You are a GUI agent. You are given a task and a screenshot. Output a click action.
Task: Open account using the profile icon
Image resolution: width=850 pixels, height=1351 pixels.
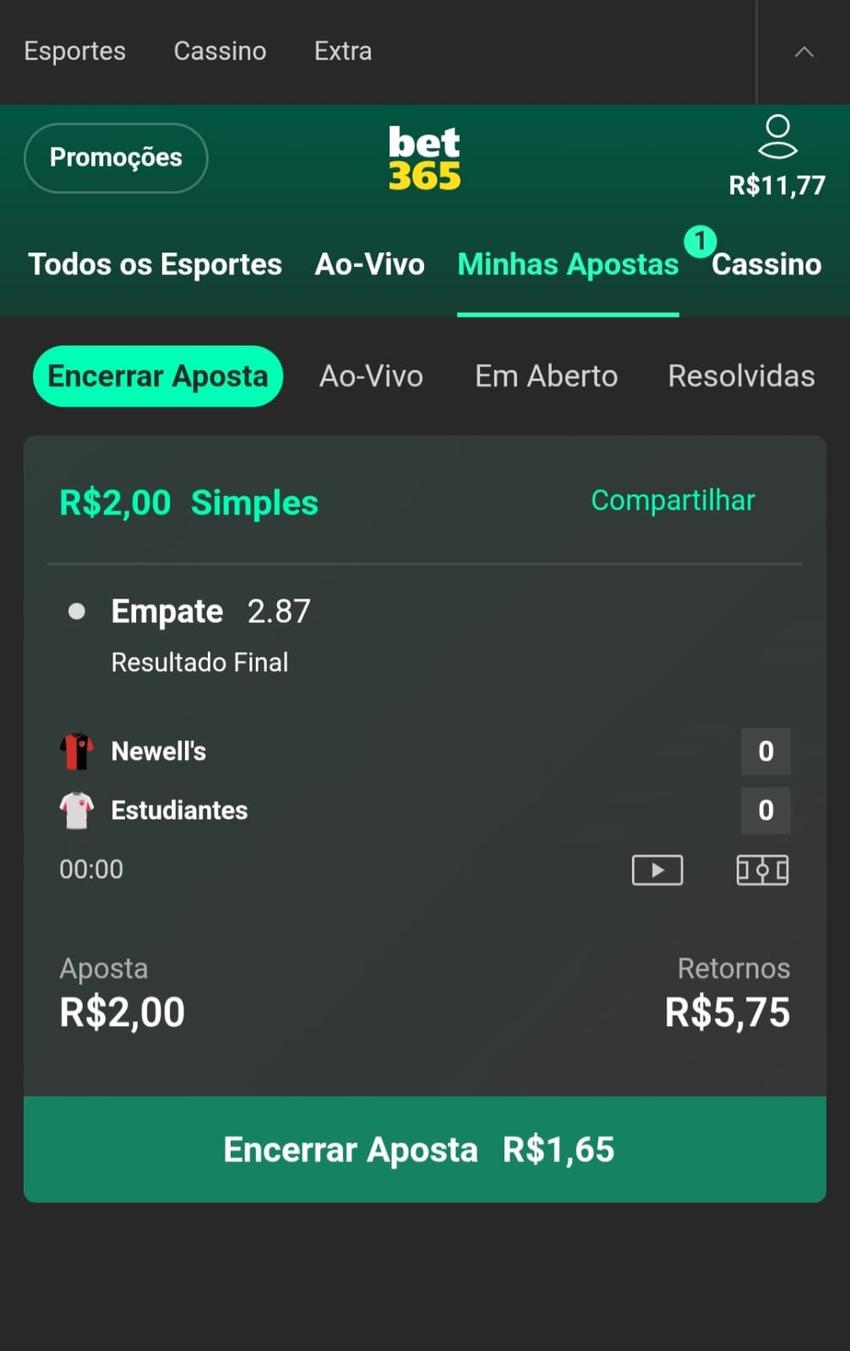pyautogui.click(x=777, y=142)
